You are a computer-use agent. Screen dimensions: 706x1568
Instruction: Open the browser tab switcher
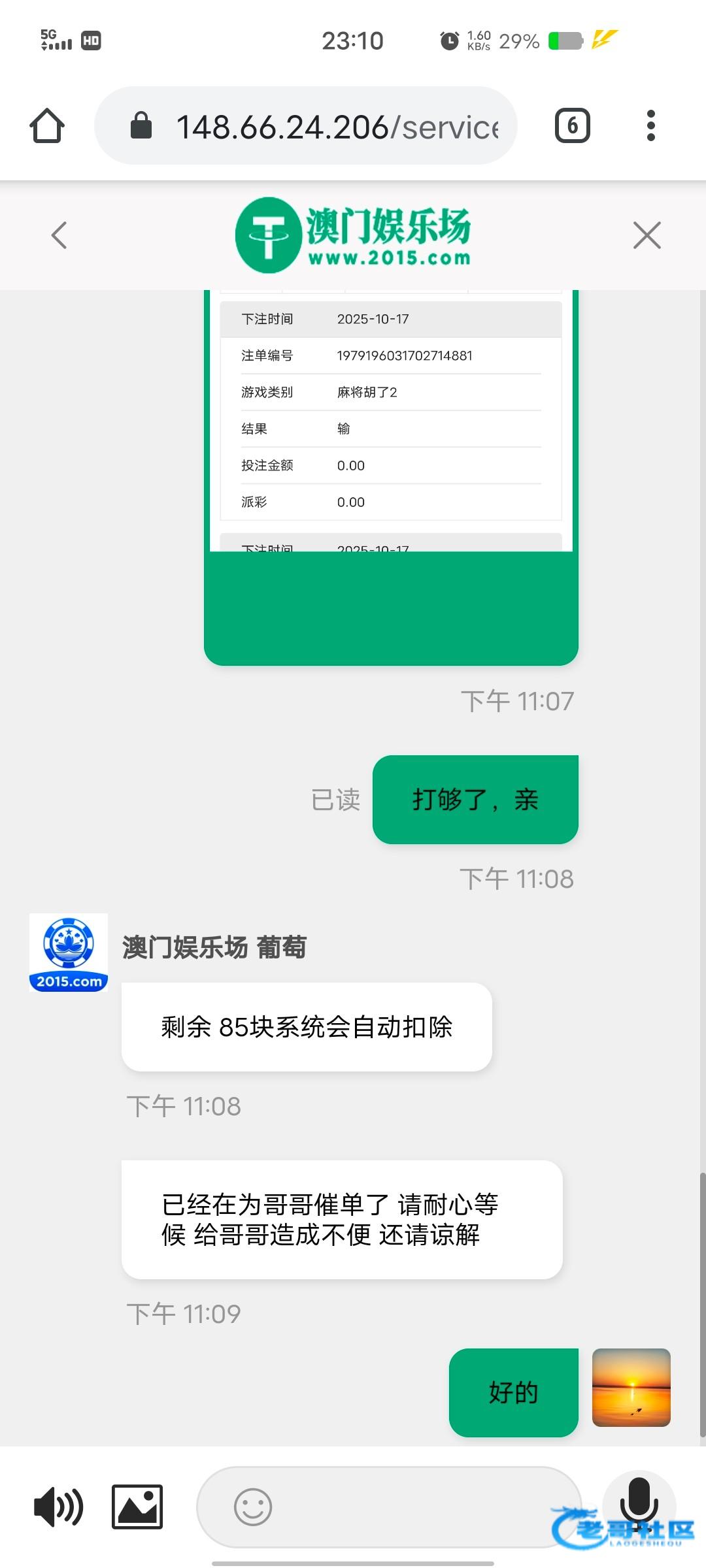572,125
